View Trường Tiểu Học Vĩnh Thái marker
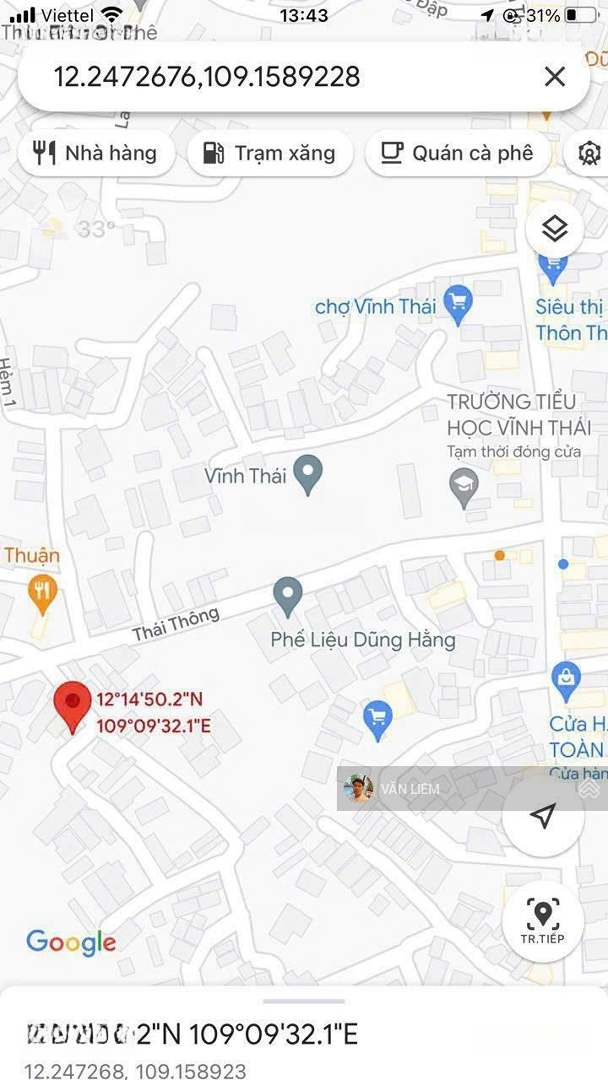The image size is (608, 1080). (463, 488)
